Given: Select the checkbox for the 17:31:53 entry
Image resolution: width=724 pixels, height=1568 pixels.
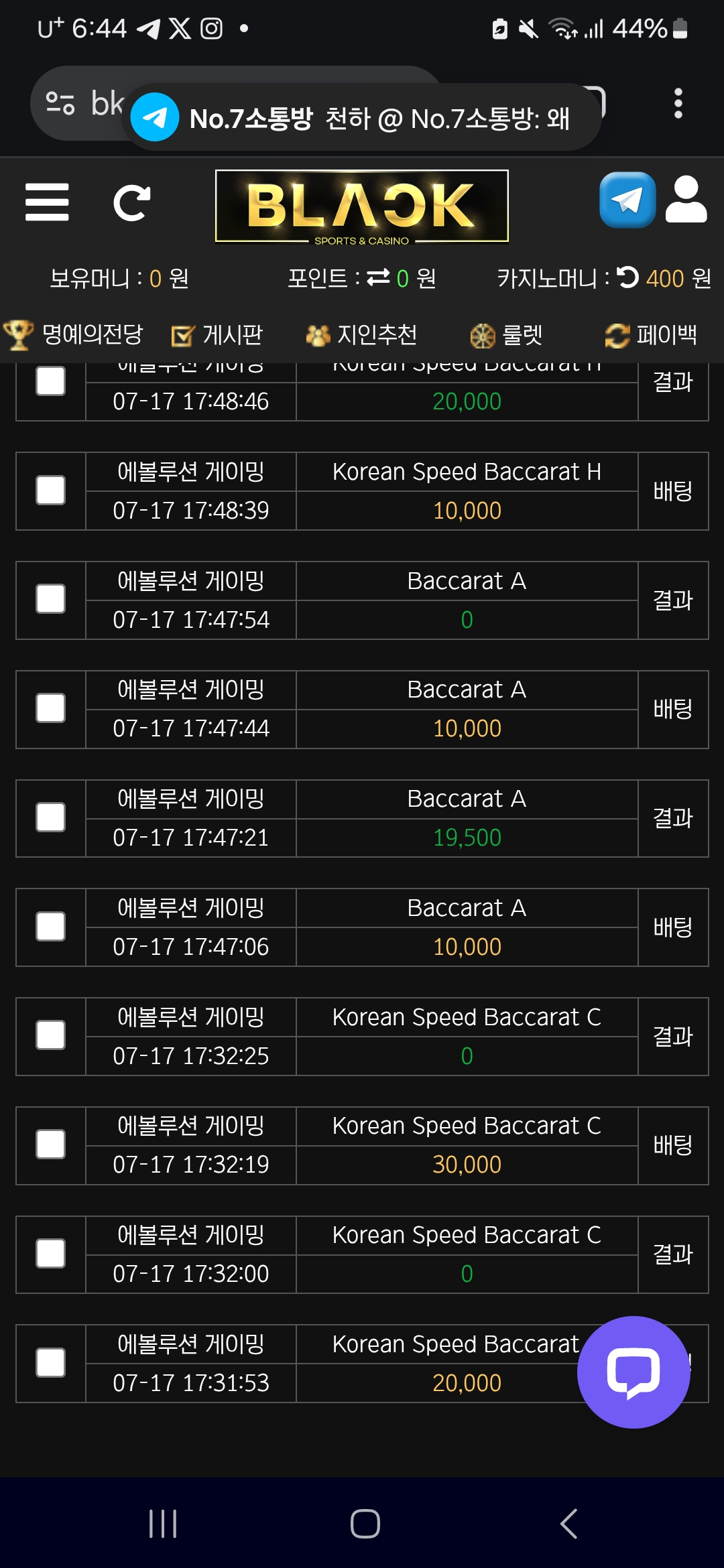Looking at the screenshot, I should 51,1363.
